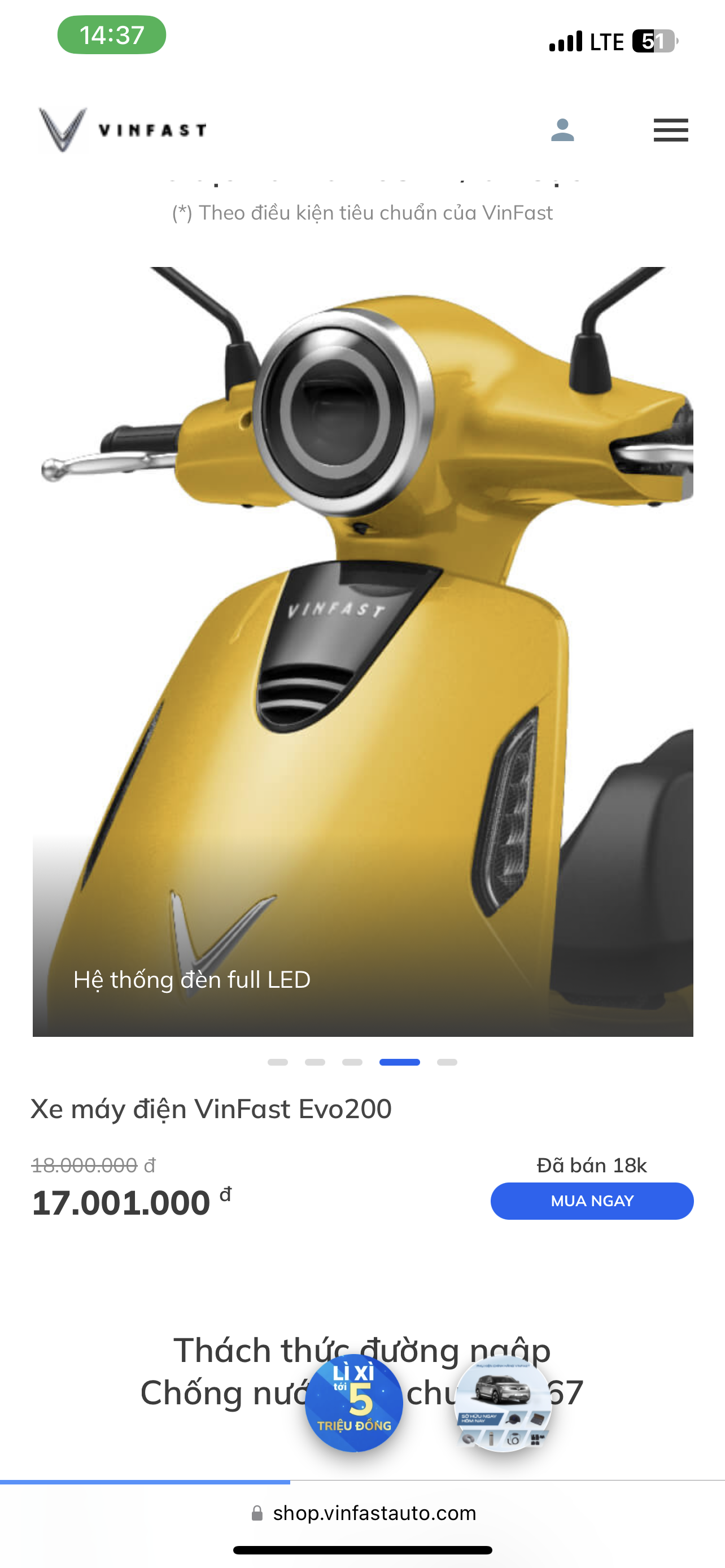Viewport: 725px width, 1568px height.
Task: Open the account profile icon
Action: [562, 130]
